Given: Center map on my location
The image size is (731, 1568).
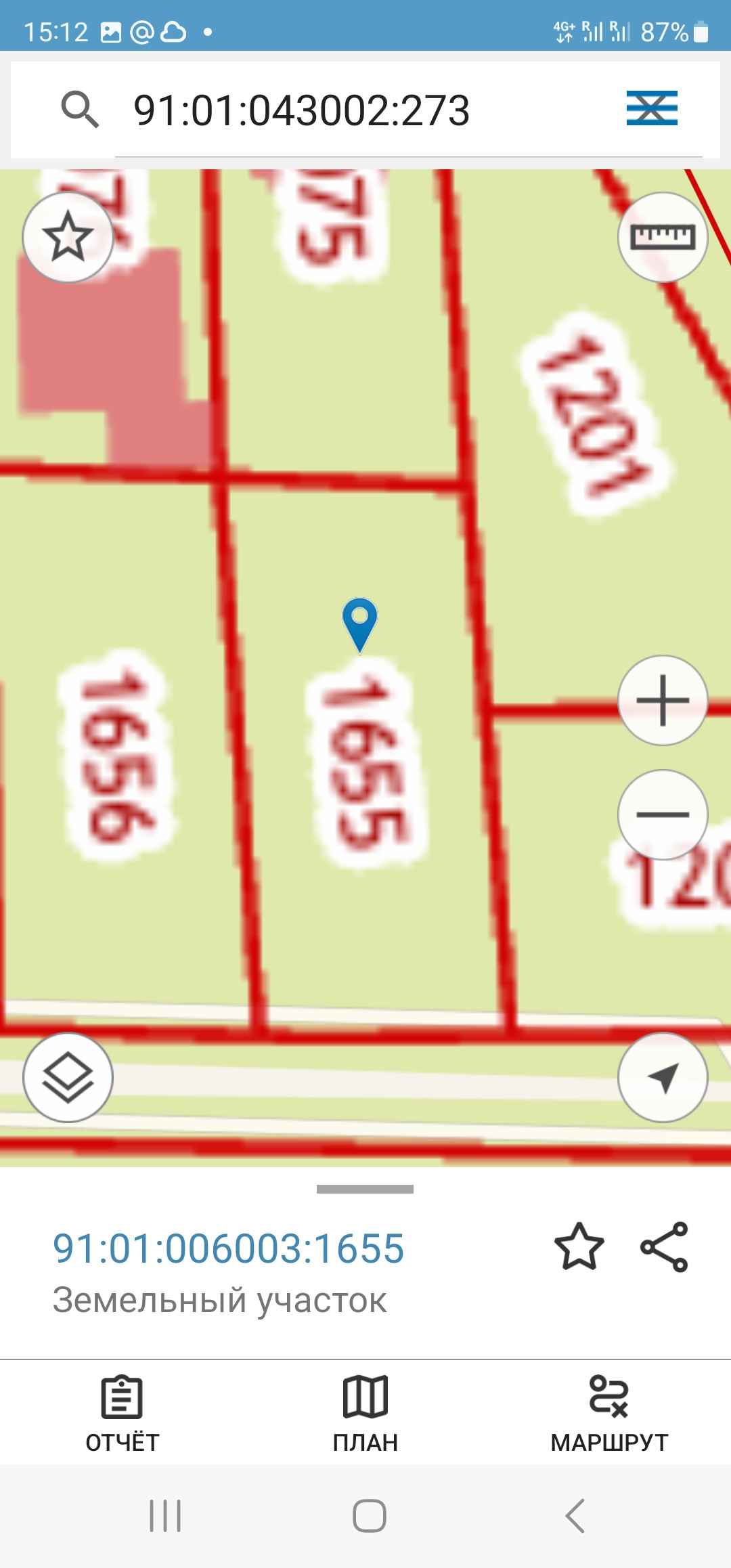Looking at the screenshot, I should (663, 1077).
